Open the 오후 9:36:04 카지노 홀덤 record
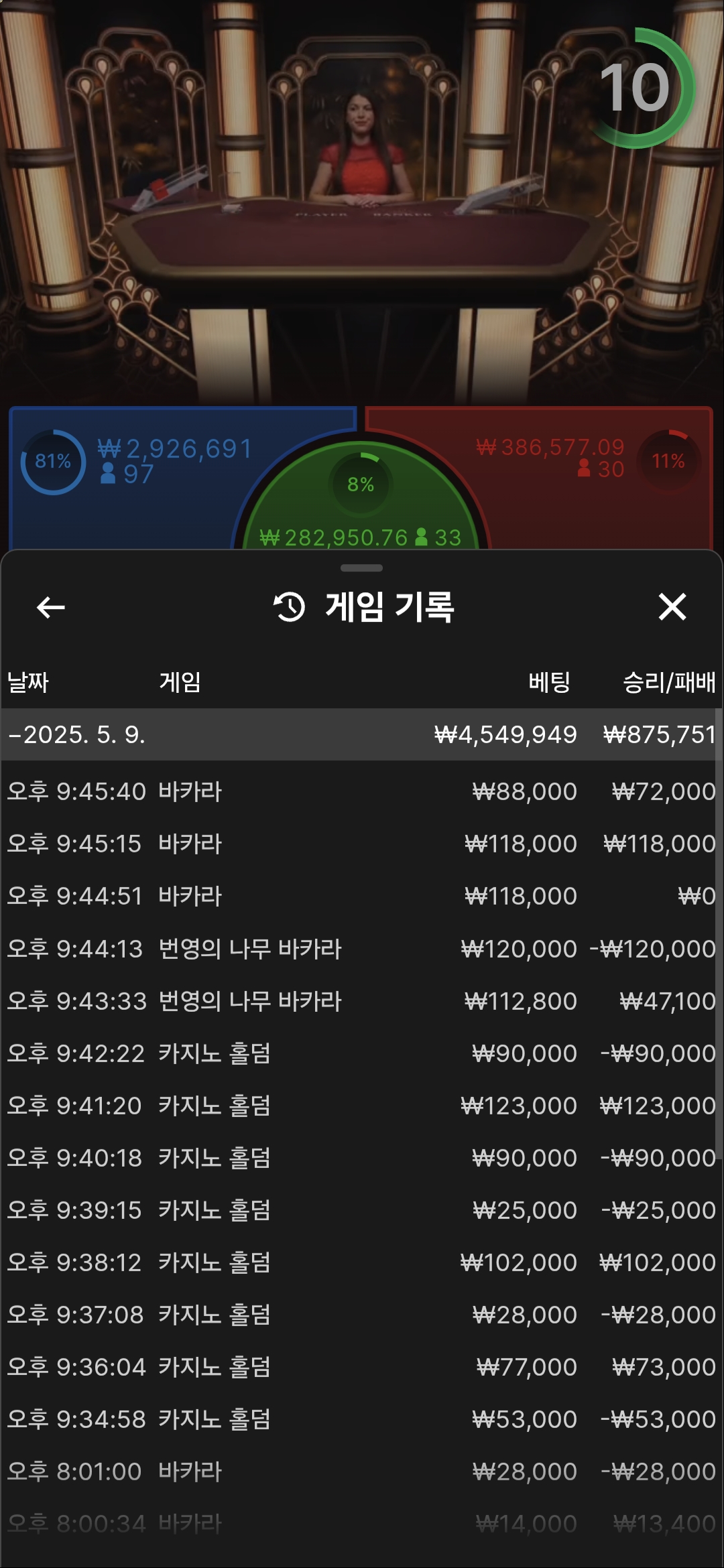724x1568 pixels. (x=362, y=1367)
